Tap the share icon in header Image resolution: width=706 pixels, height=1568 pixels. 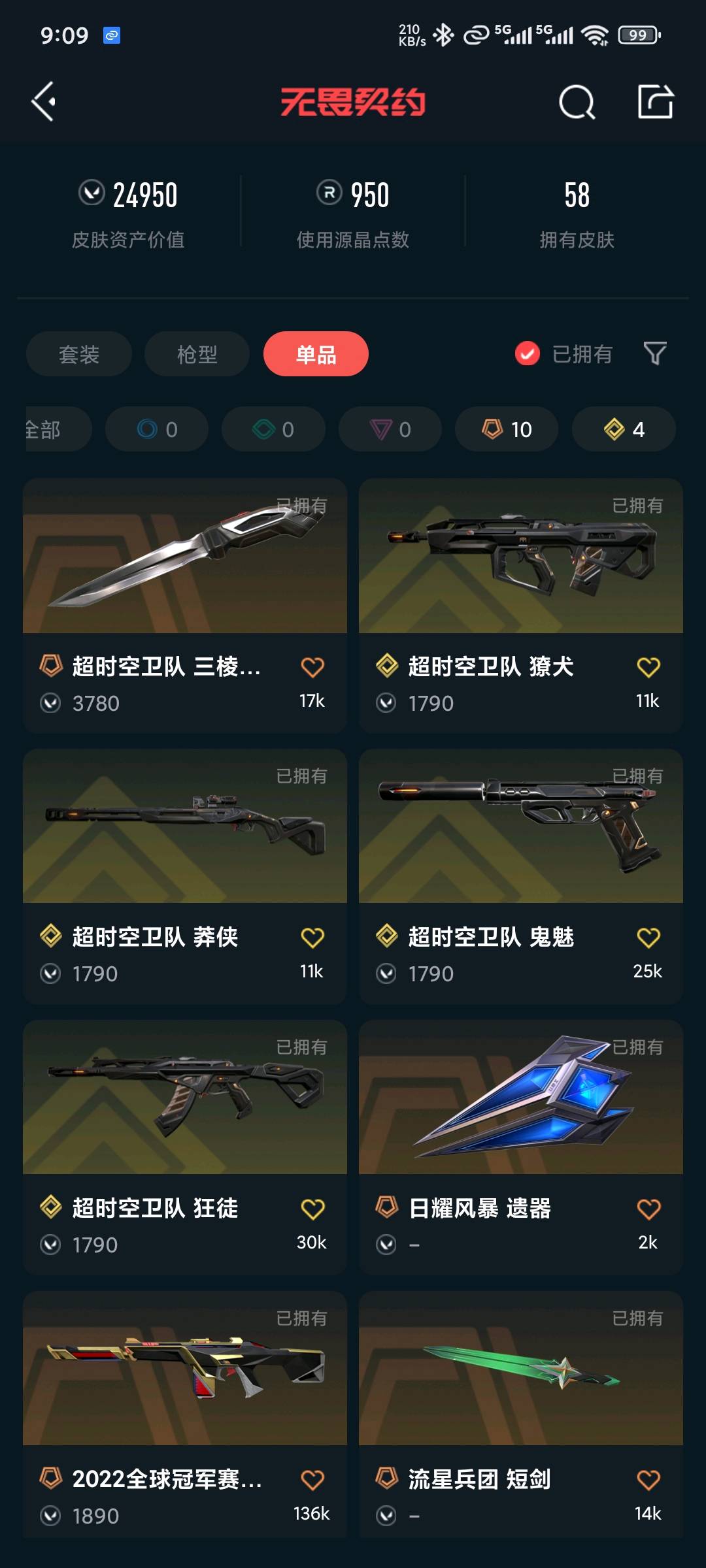(656, 101)
